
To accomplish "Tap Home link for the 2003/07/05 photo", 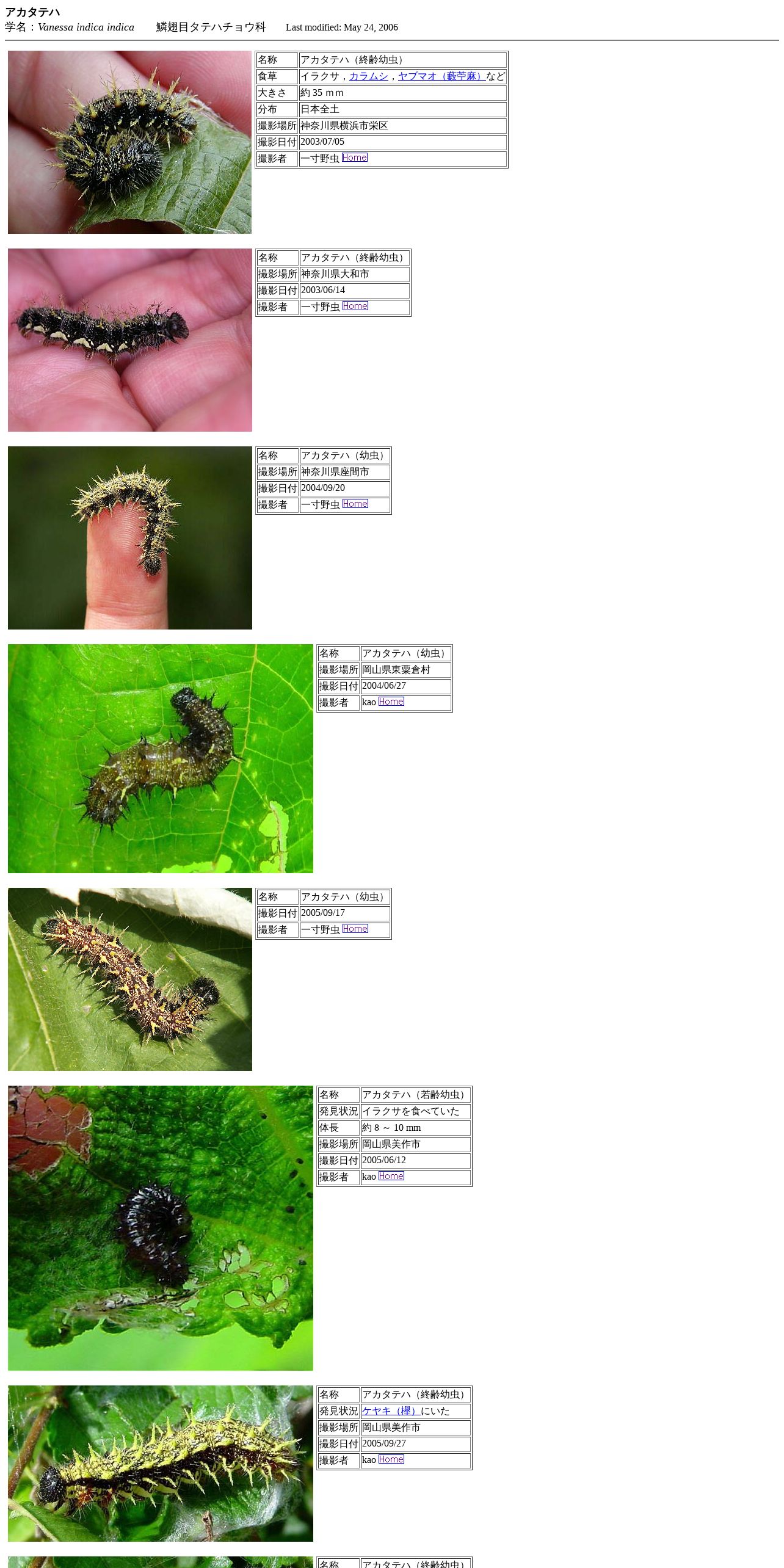I will (x=355, y=158).
